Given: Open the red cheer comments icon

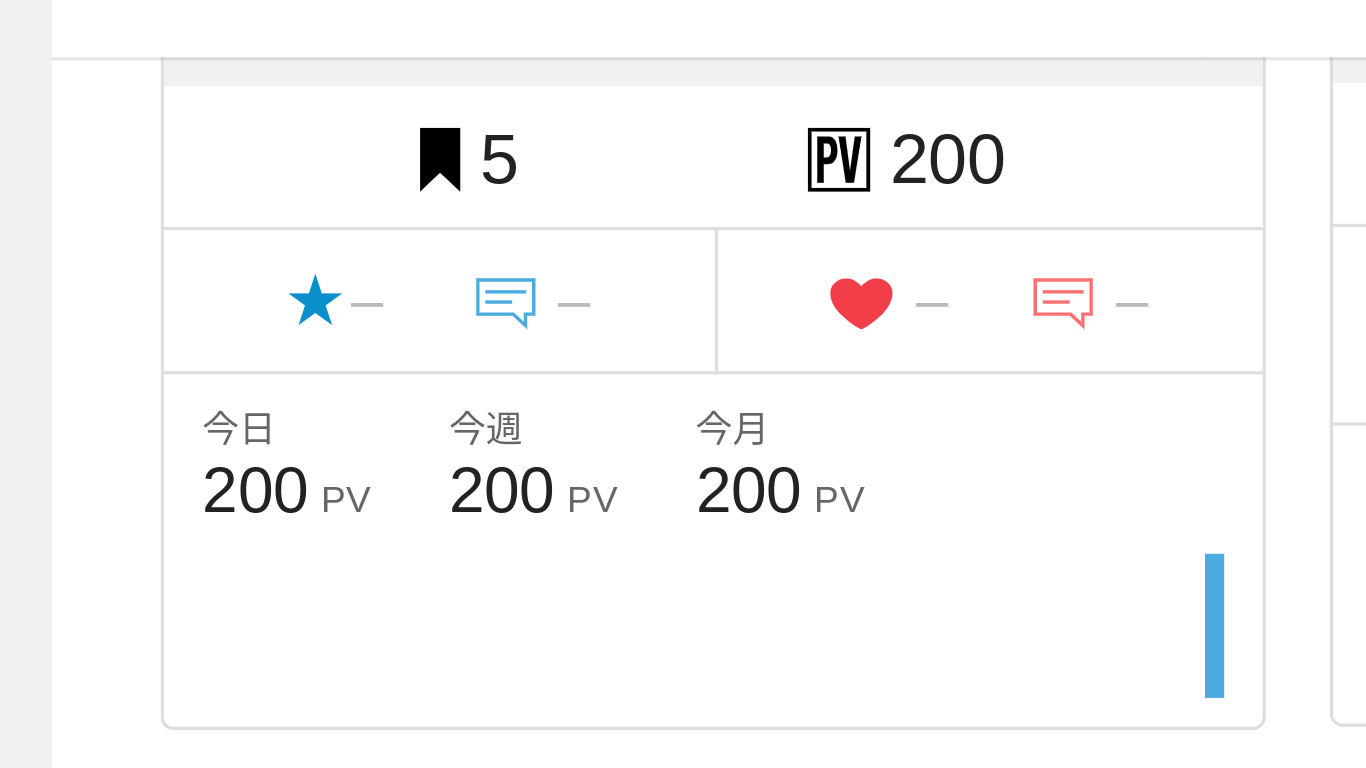Looking at the screenshot, I should click(1062, 302).
